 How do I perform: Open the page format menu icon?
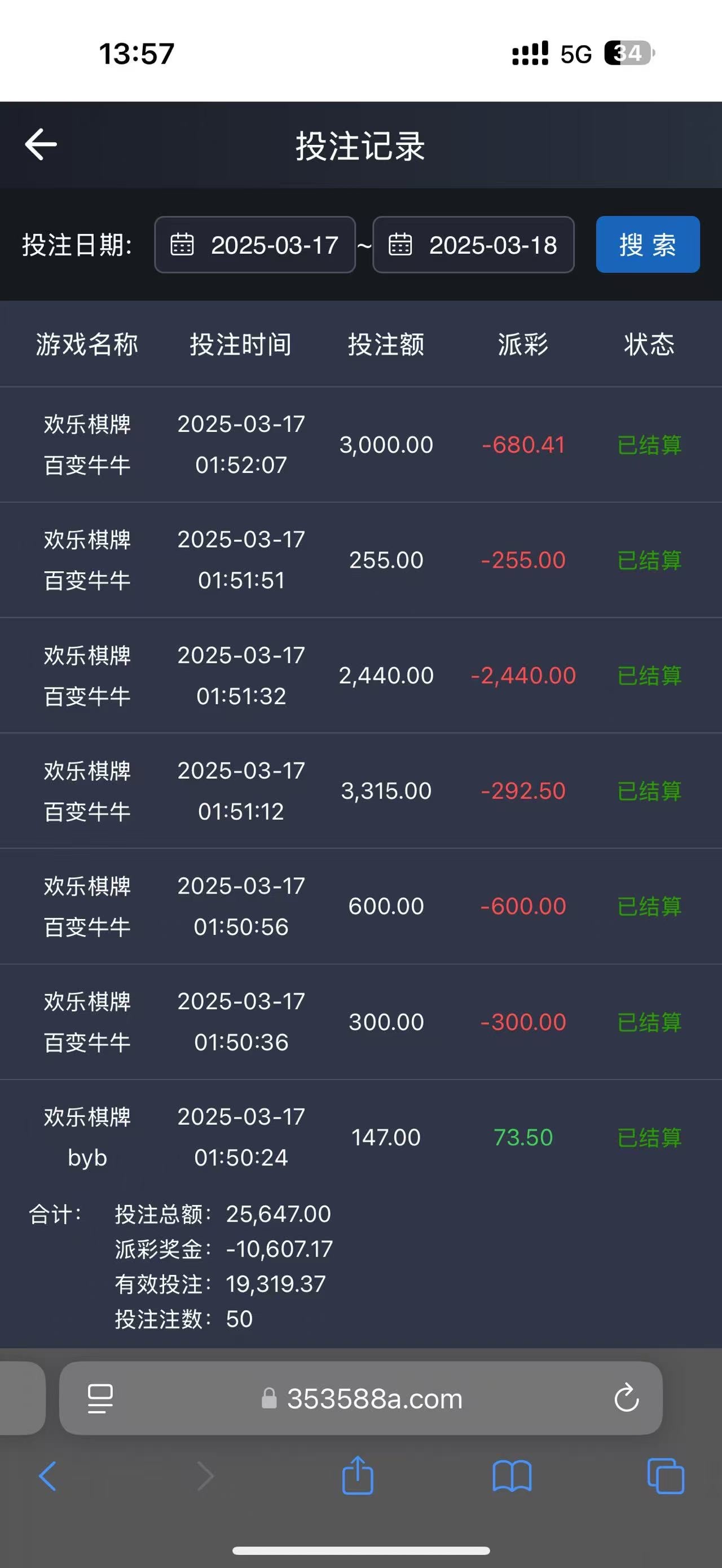tap(100, 1398)
